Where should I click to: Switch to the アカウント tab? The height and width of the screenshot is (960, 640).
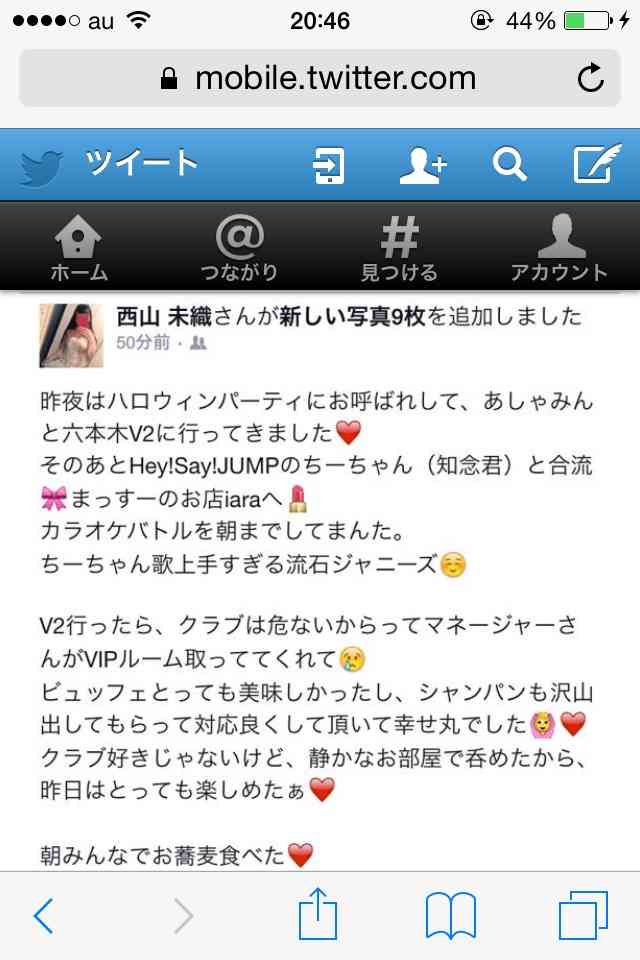coord(559,247)
